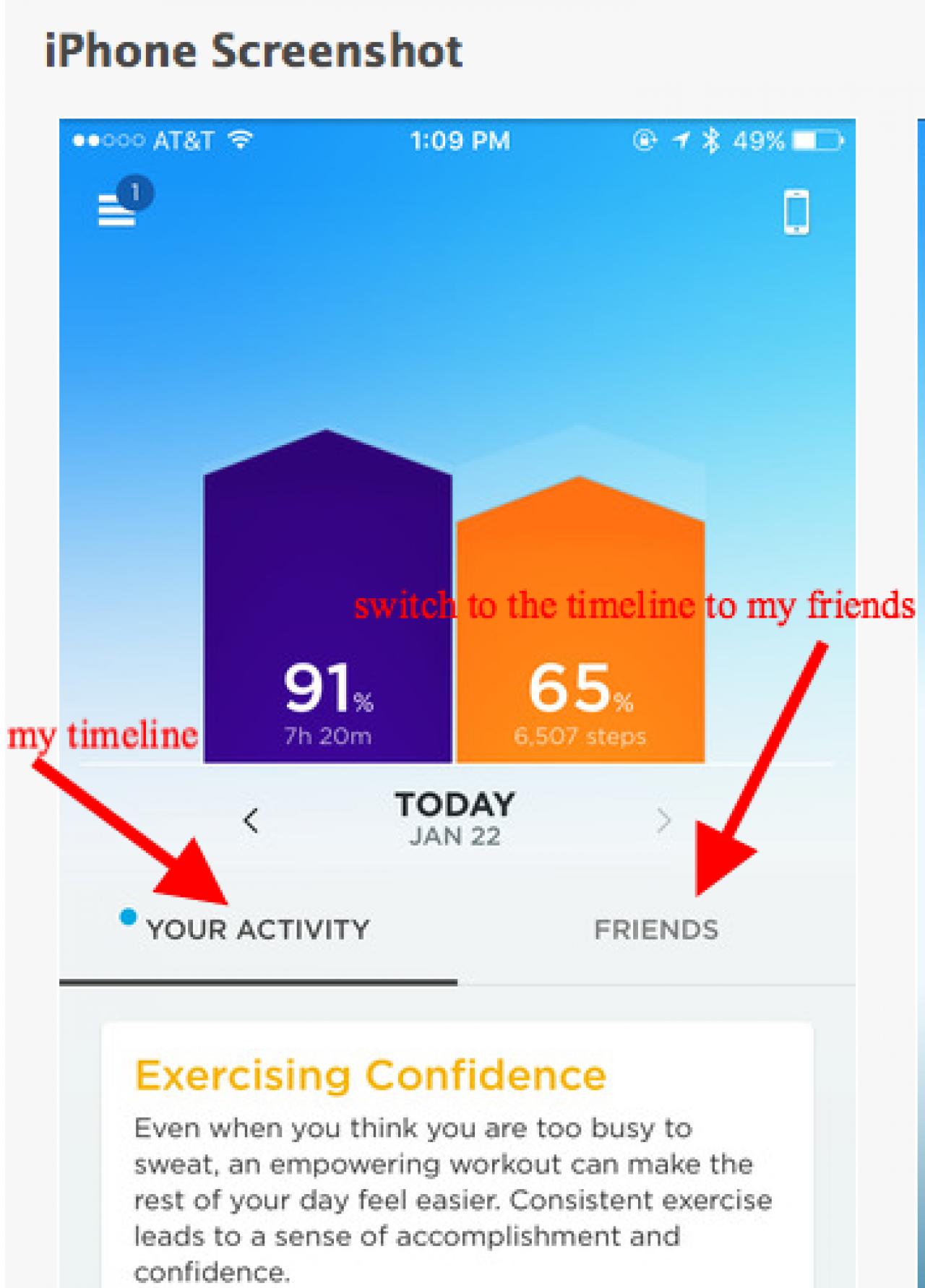Open the Exercising Confidence card
The width and height of the screenshot is (925, 1288).
(457, 1154)
